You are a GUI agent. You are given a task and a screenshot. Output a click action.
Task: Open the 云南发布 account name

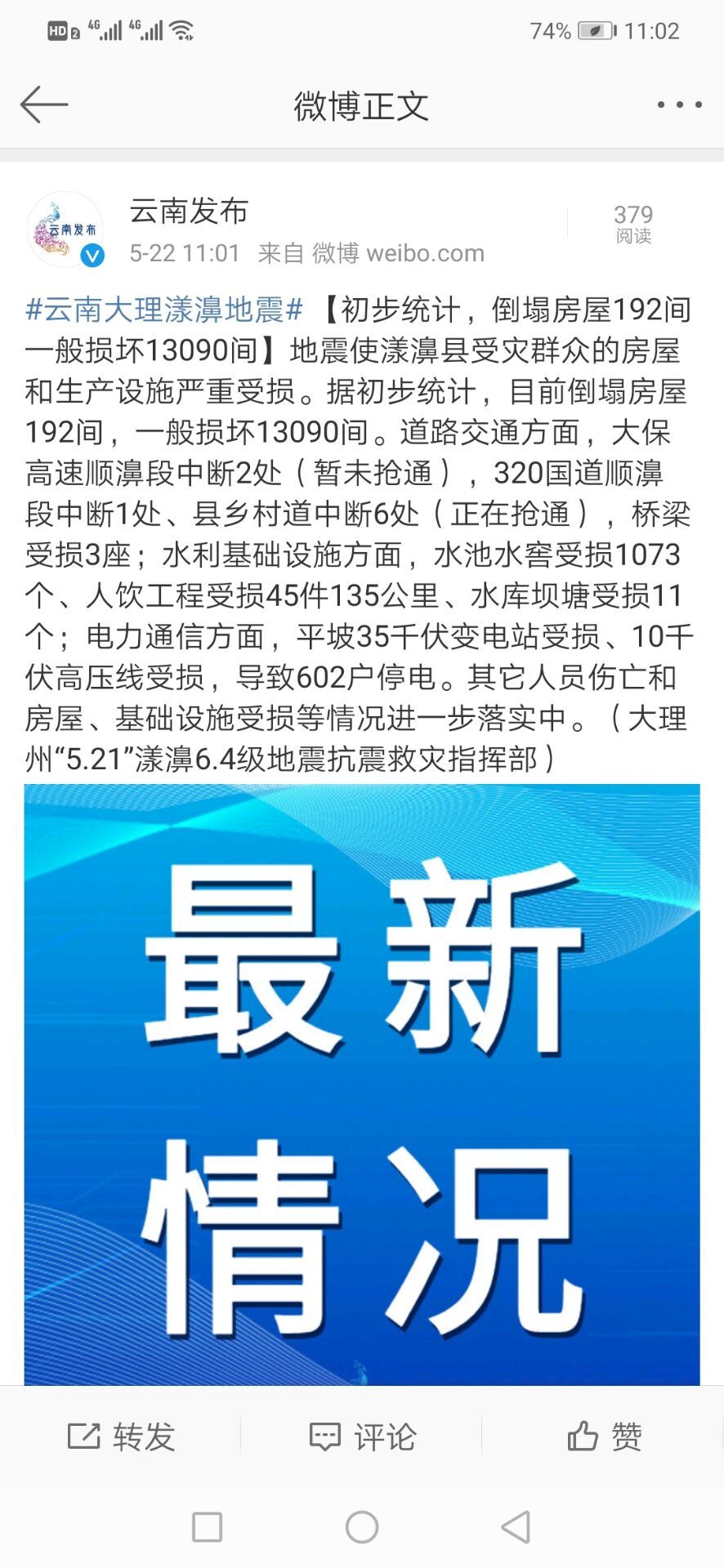click(x=189, y=212)
